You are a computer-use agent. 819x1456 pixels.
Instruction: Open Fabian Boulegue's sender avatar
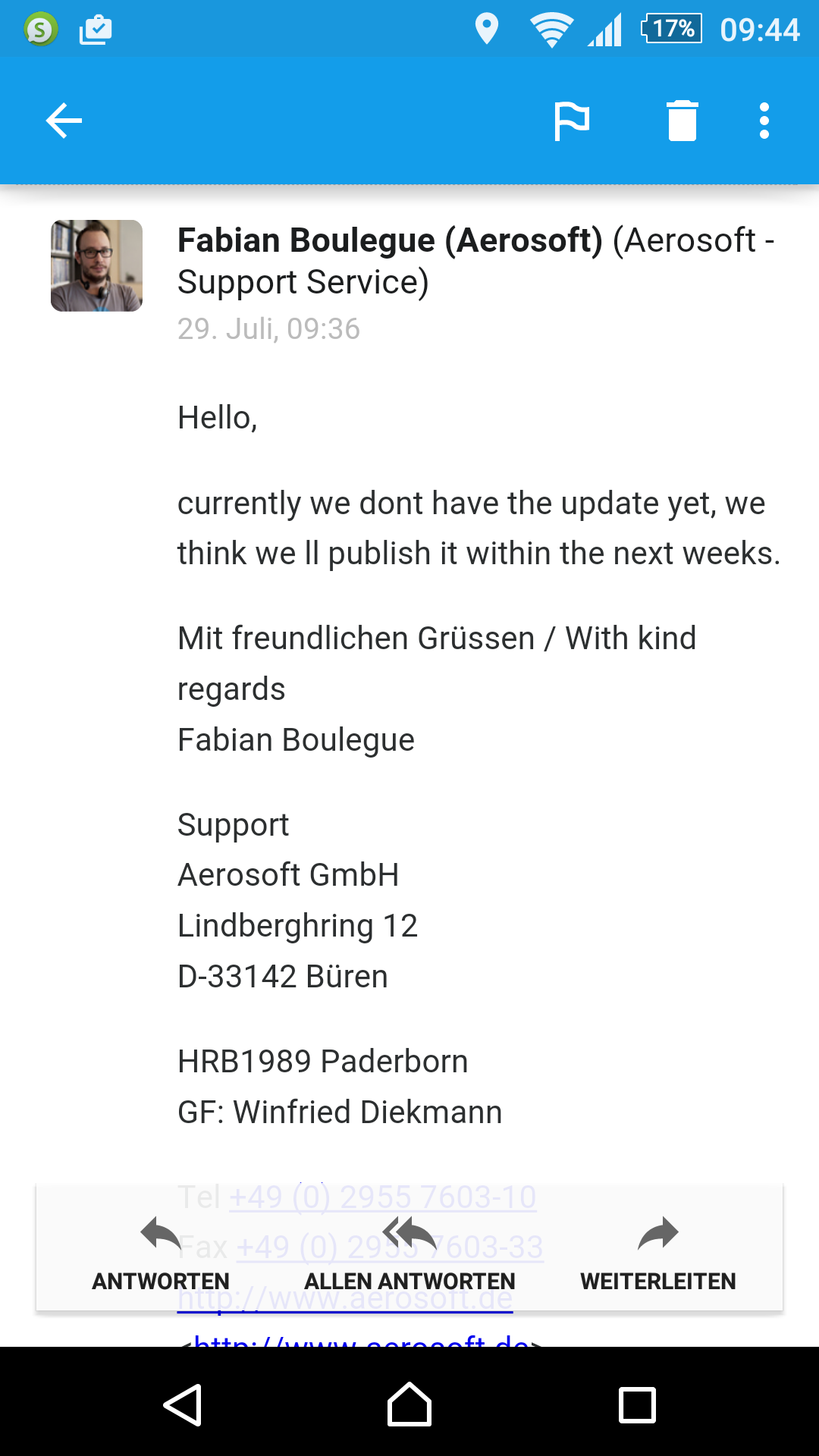click(x=96, y=265)
